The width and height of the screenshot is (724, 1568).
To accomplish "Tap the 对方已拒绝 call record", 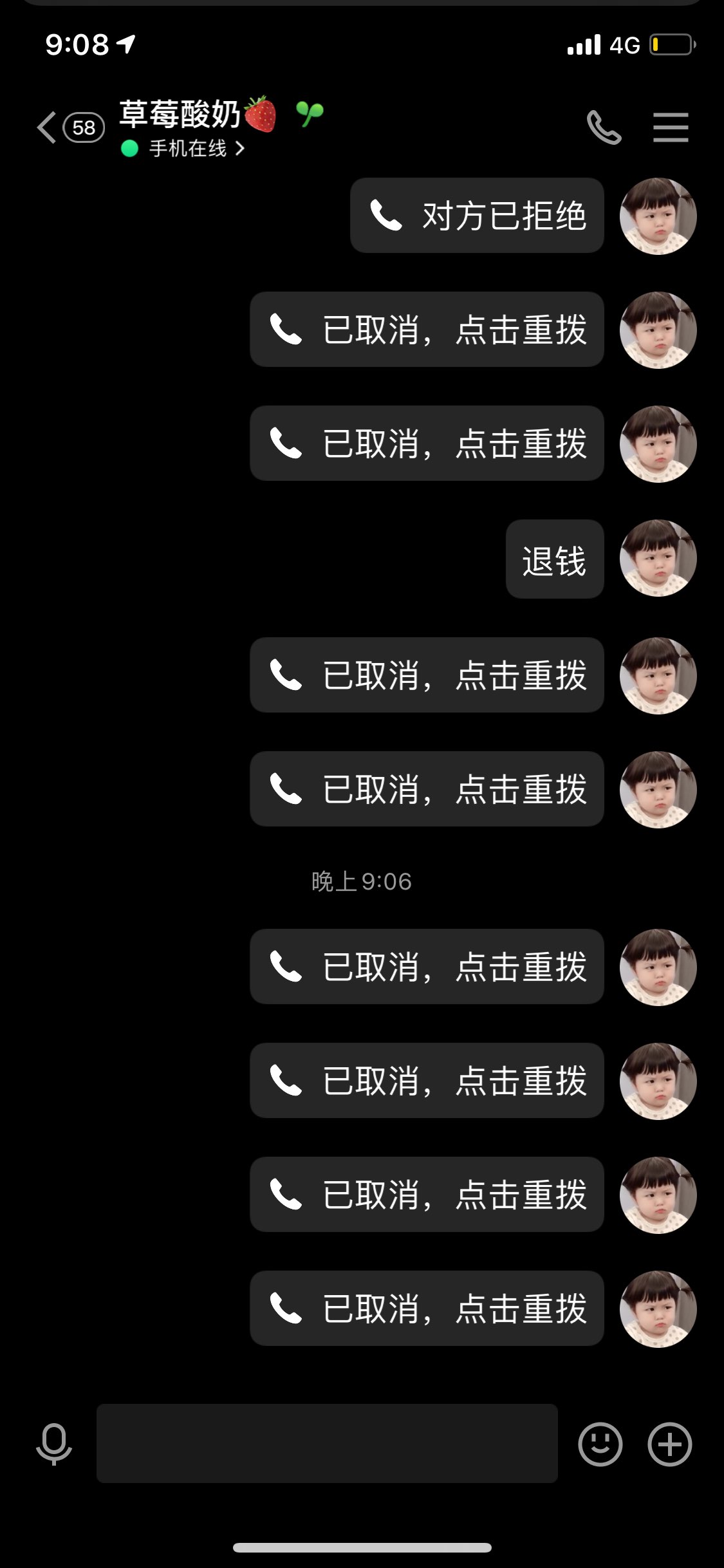I will (477, 216).
